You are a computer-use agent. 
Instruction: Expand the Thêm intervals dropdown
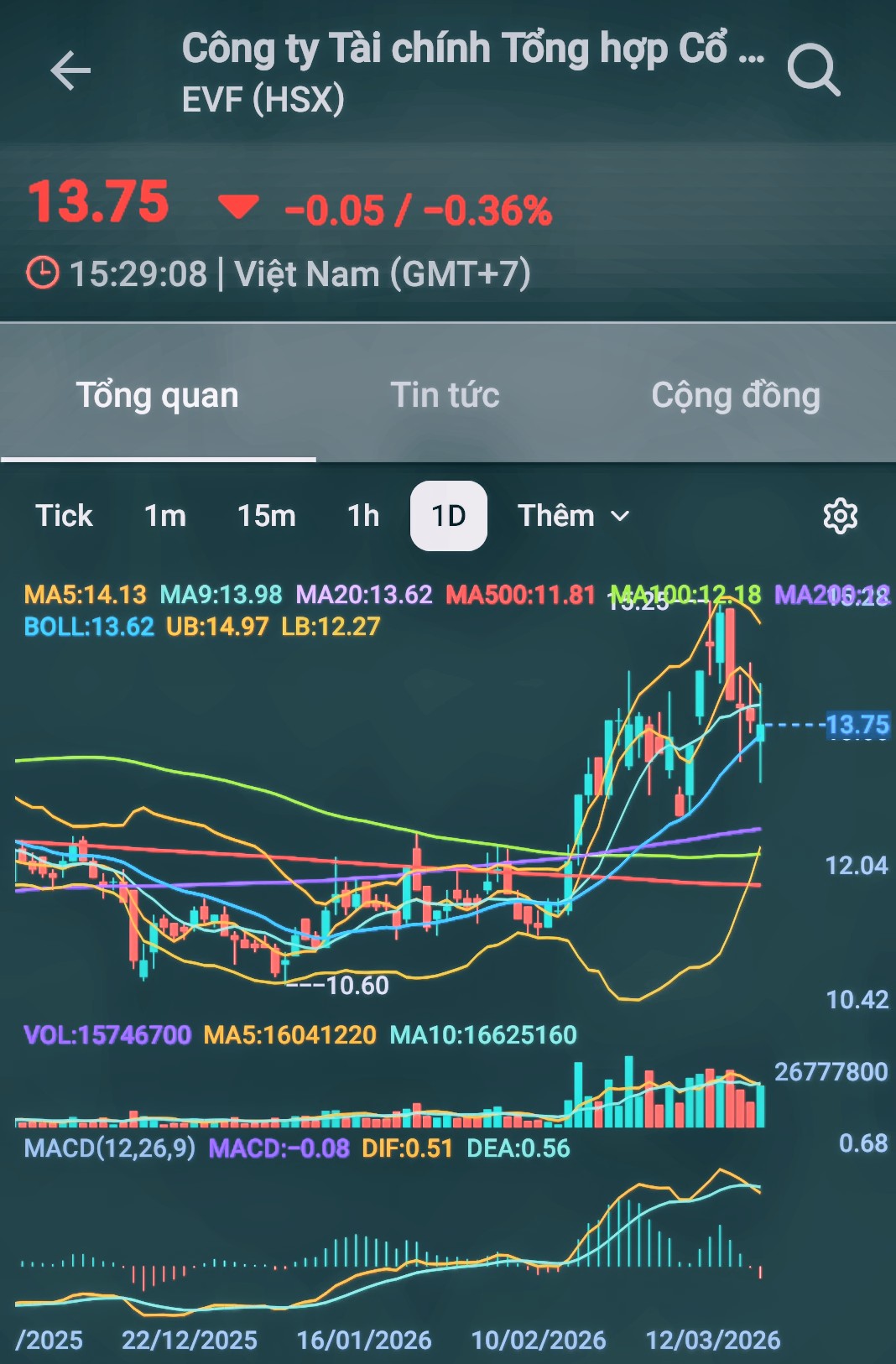573,516
